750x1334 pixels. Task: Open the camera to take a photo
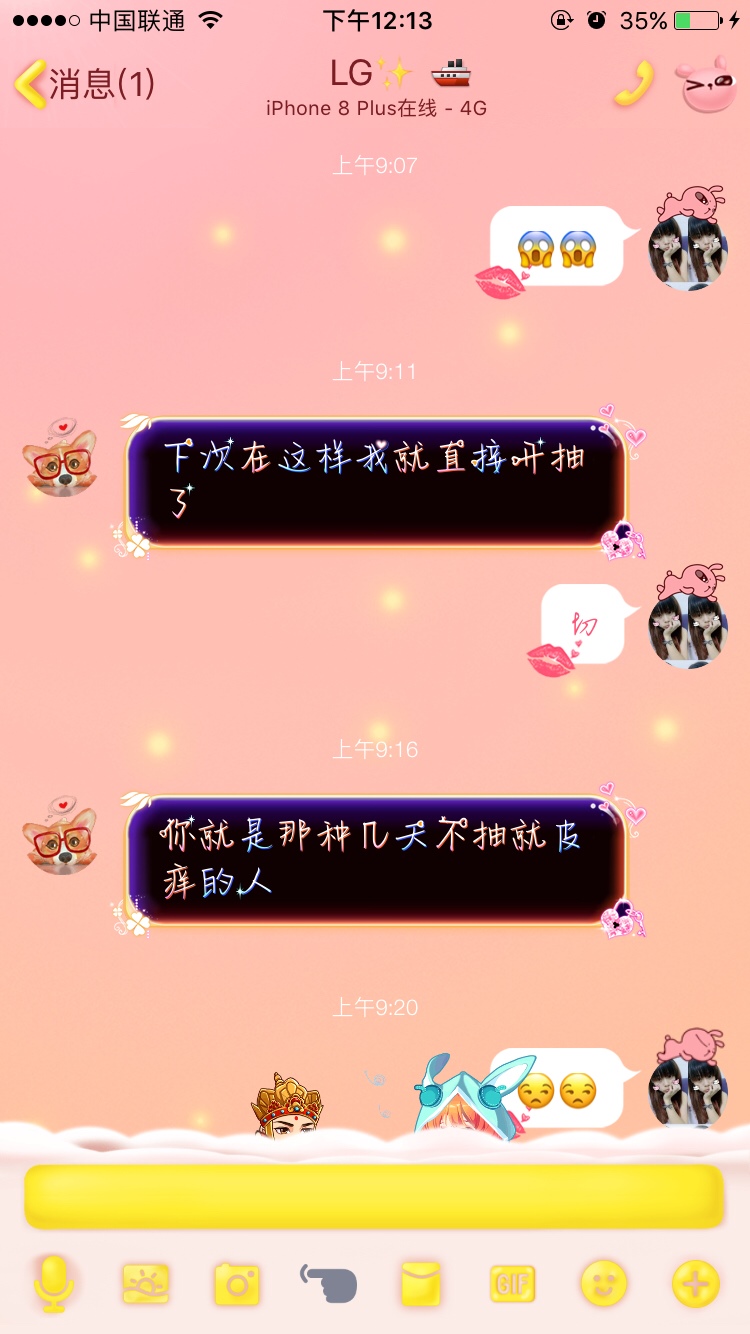point(237,1283)
